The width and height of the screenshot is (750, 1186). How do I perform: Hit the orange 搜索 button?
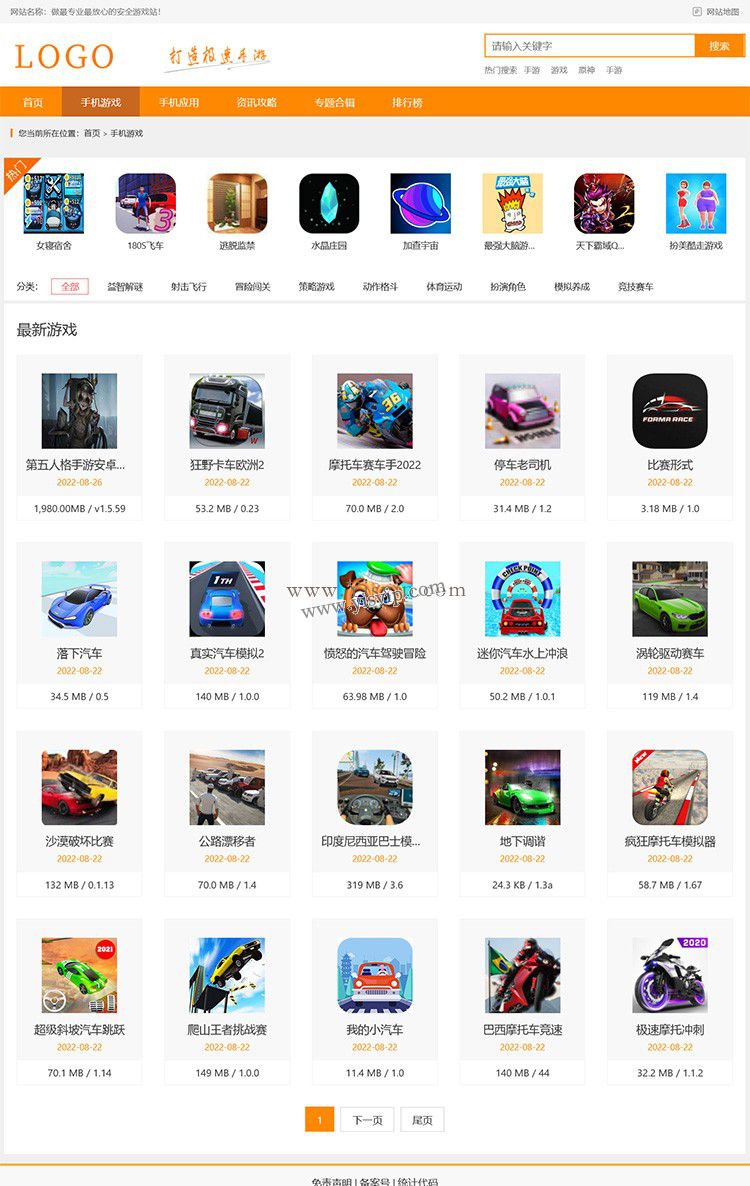point(719,46)
